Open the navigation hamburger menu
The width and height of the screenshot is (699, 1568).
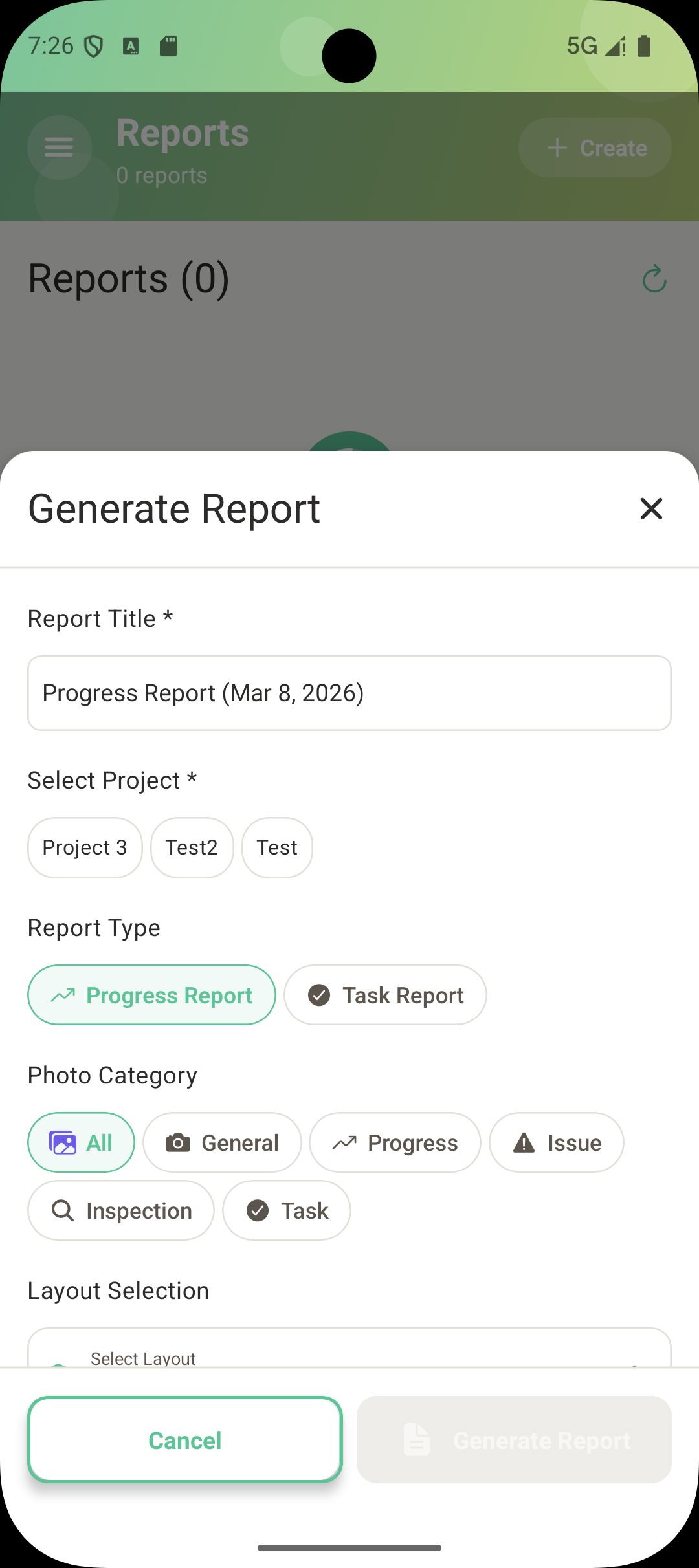(59, 147)
